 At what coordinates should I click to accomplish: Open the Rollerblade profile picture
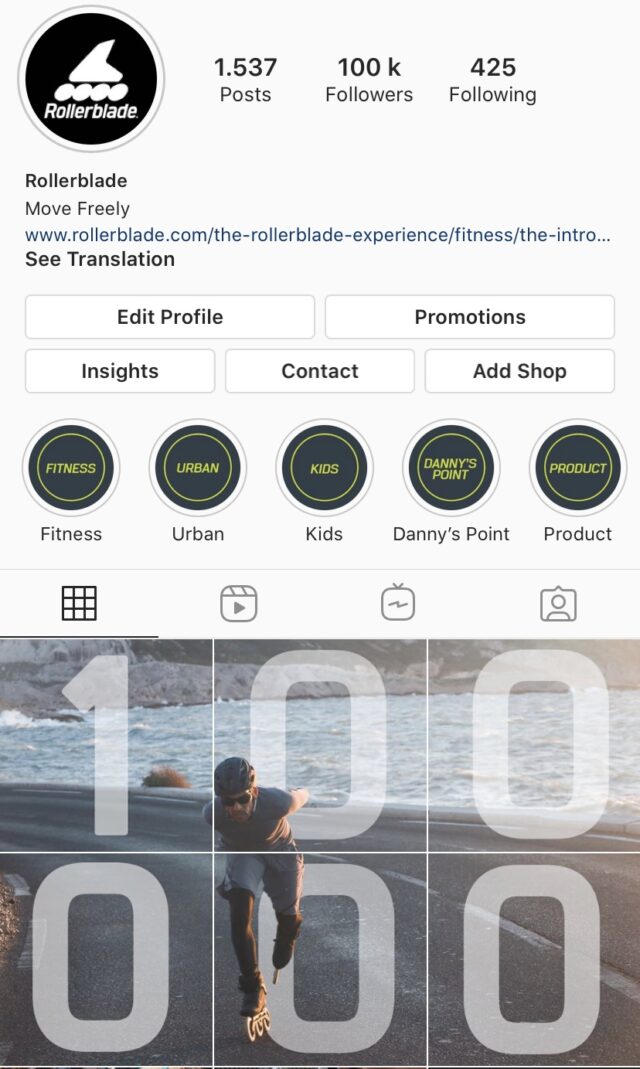[x=91, y=79]
